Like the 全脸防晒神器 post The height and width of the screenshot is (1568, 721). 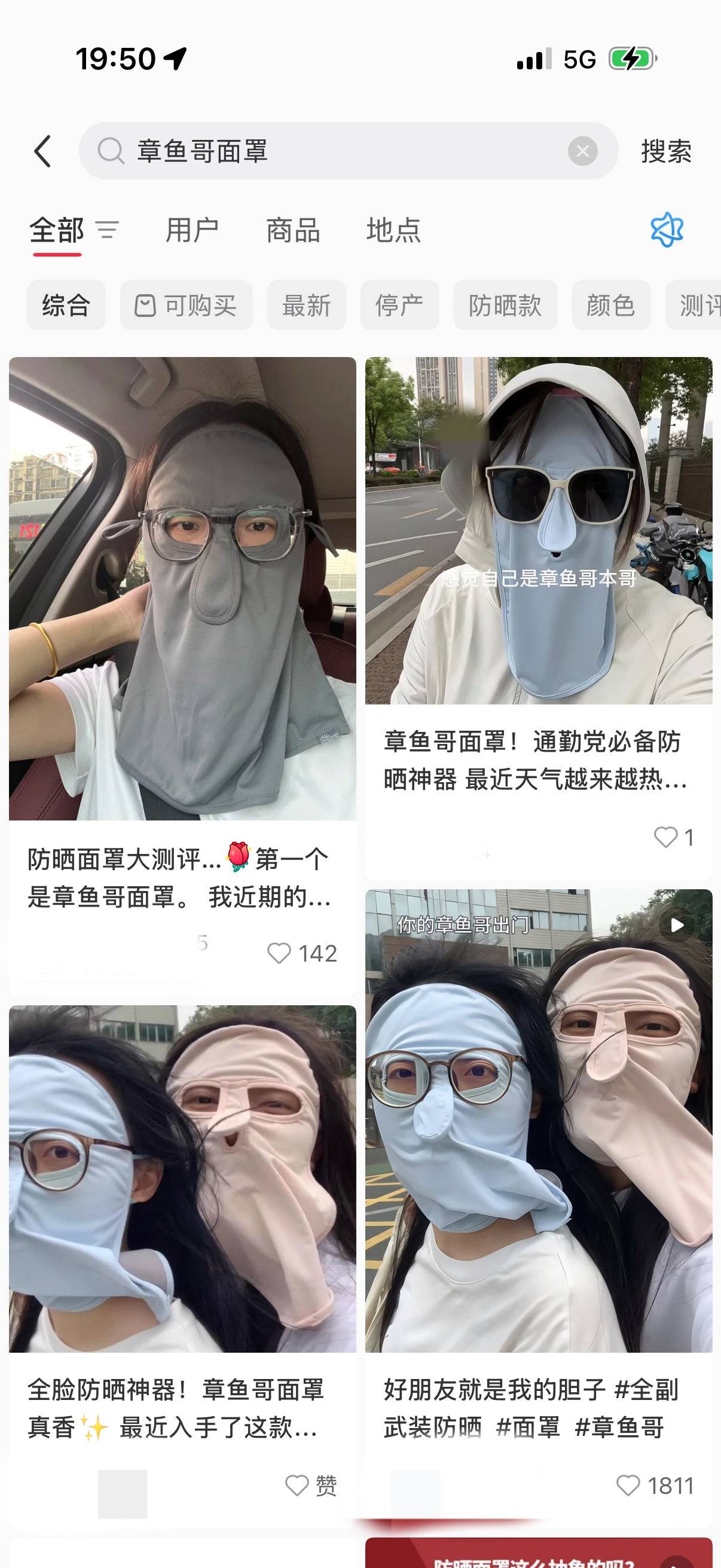pos(298,1485)
